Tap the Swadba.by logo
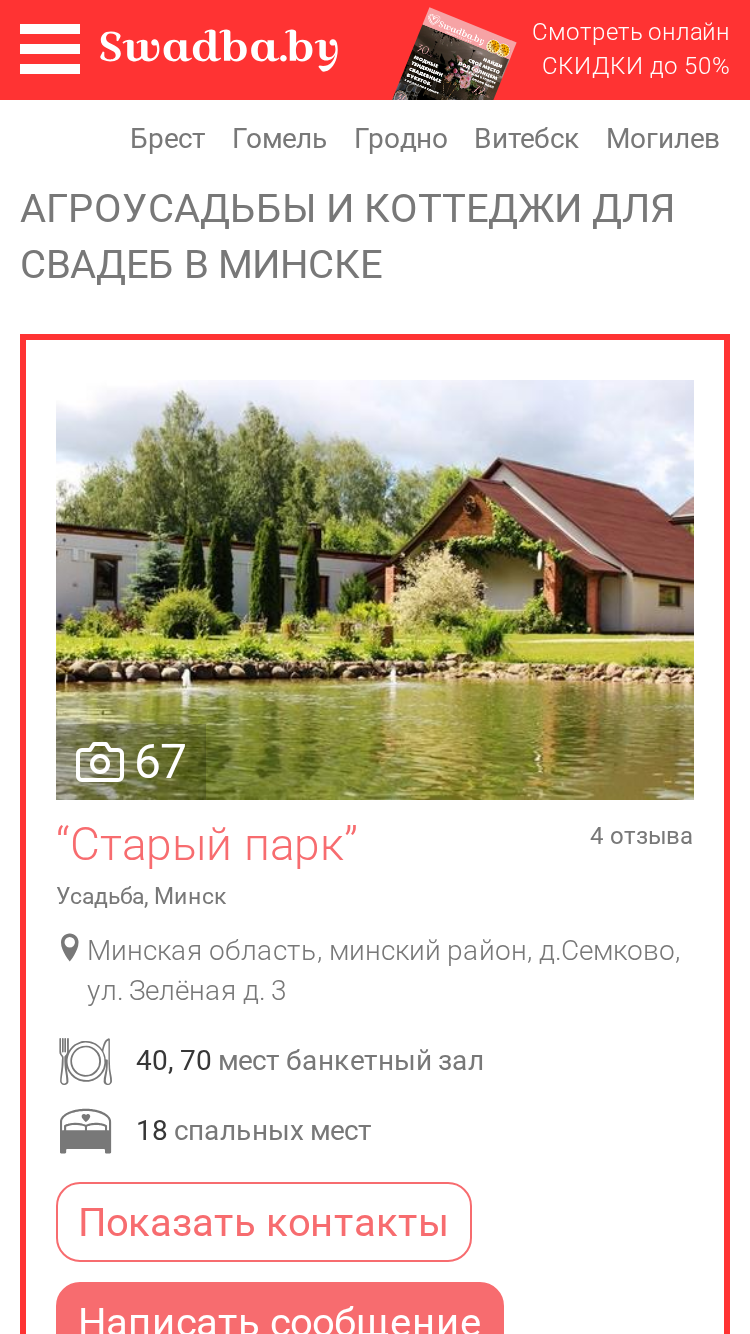Viewport: 750px width, 1334px height. pos(219,49)
